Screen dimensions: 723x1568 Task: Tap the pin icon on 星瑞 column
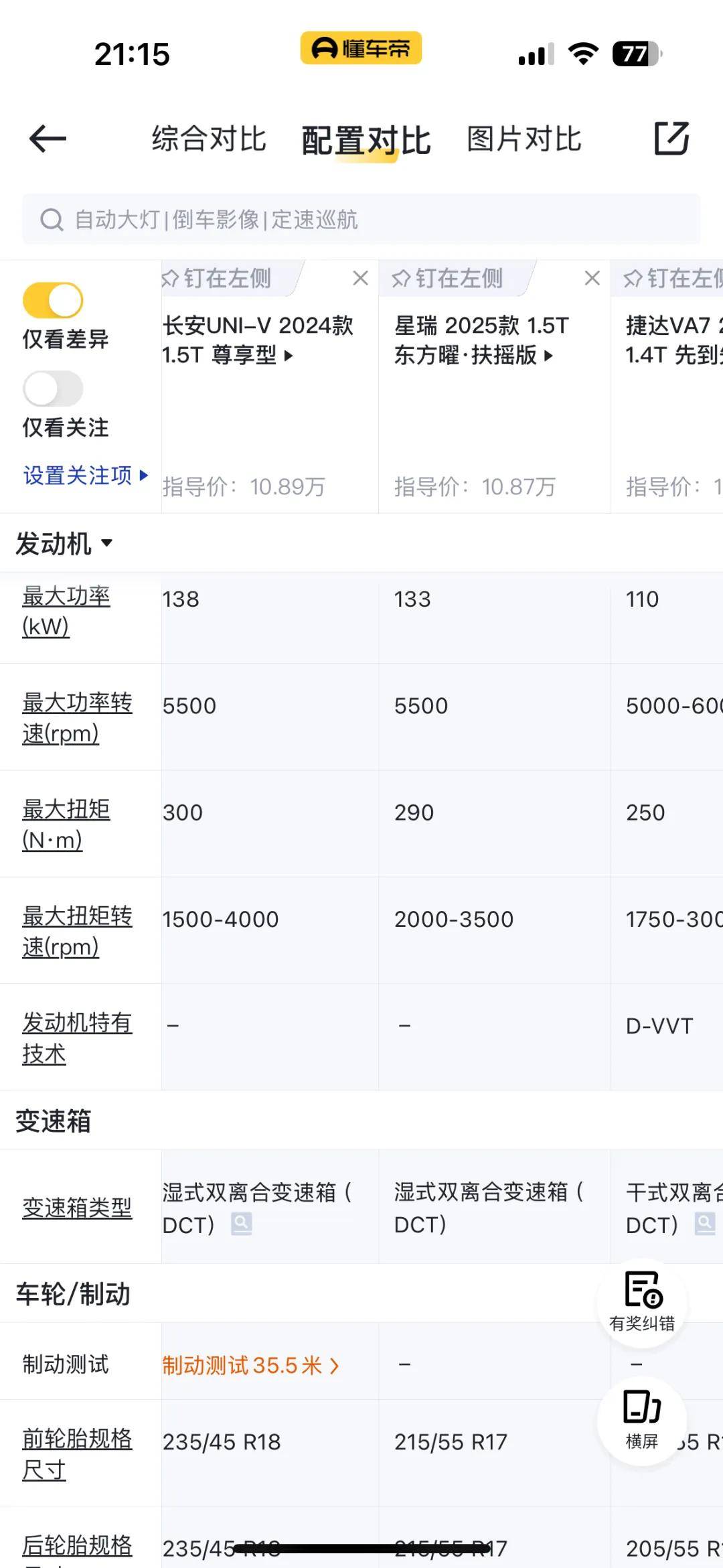pyautogui.click(x=403, y=278)
